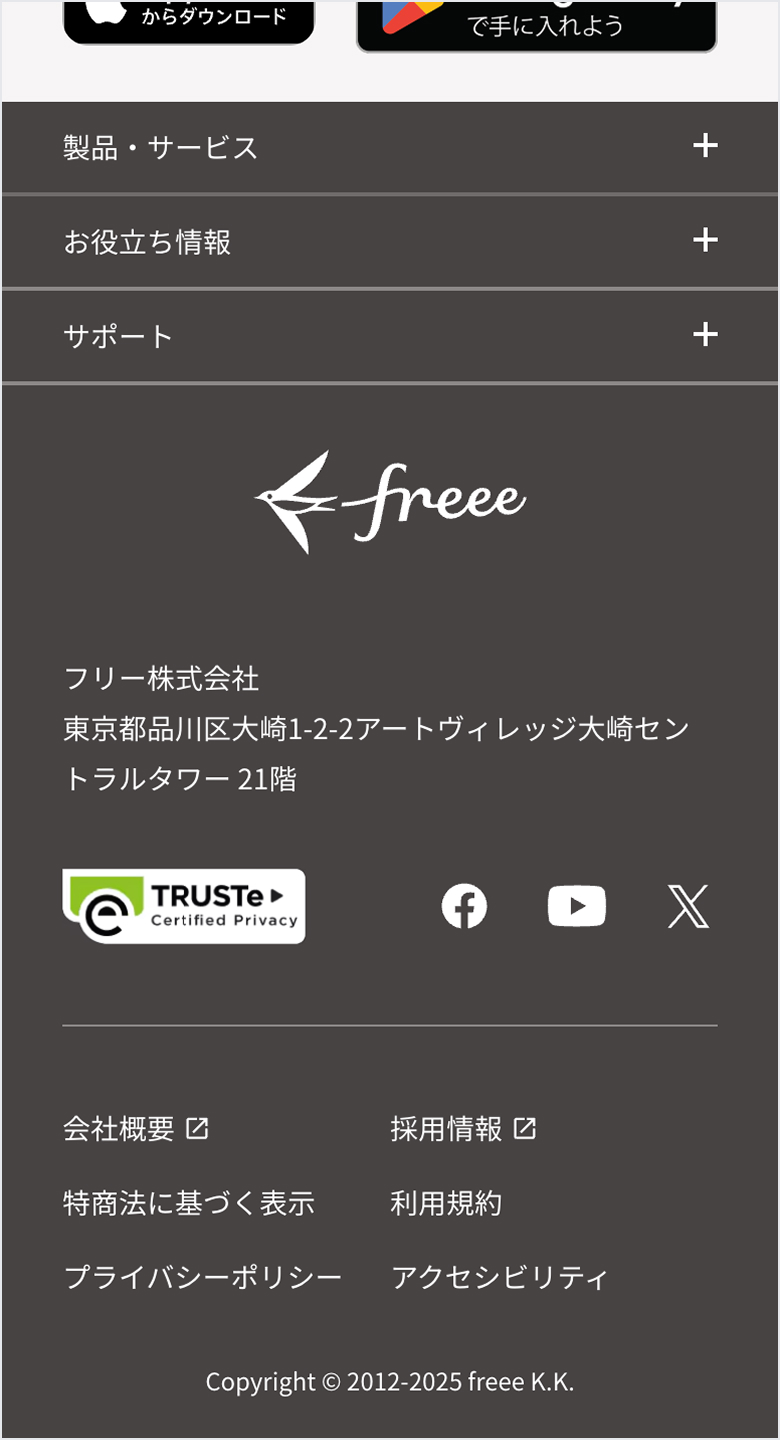Expand the サポート section

[390, 335]
